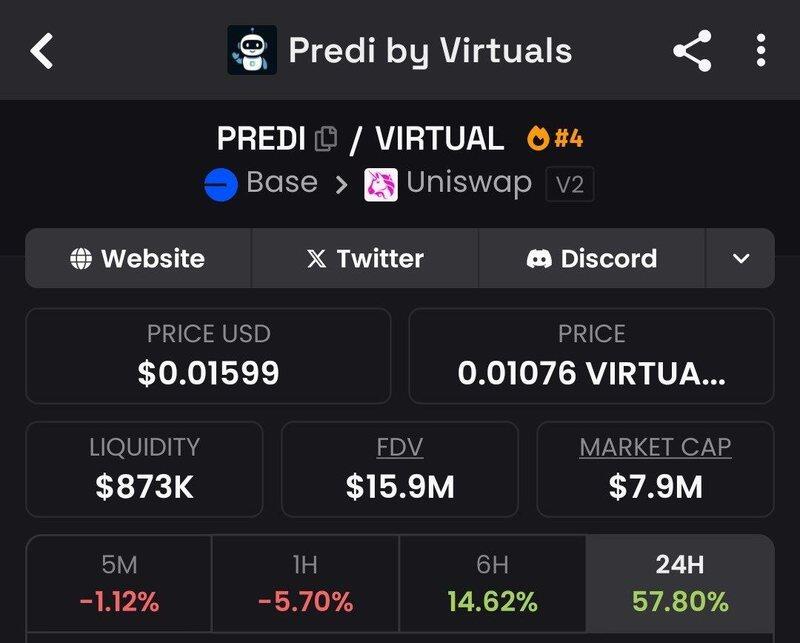Go back using the top arrow
800x643 pixels.
point(42,51)
